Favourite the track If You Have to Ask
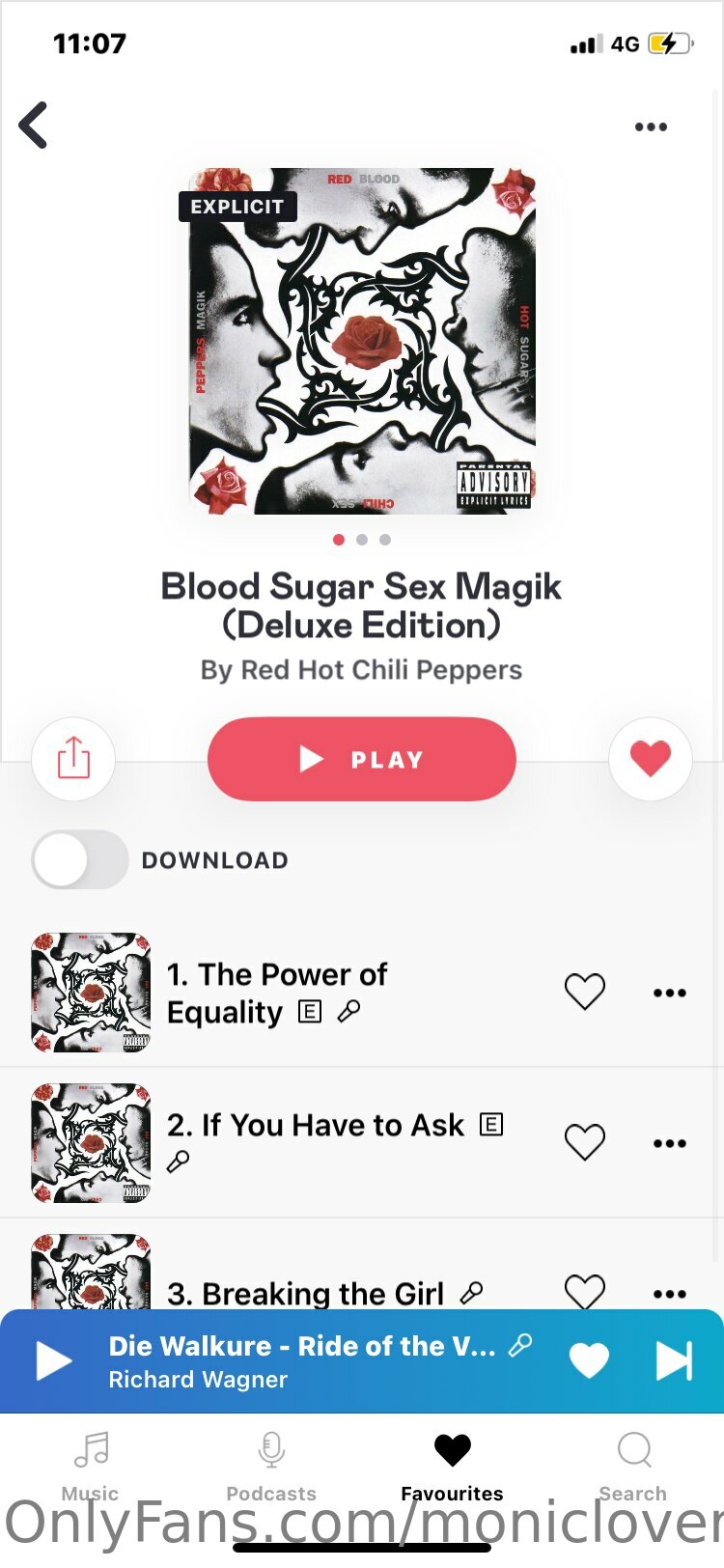This screenshot has height=1568, width=724. pyautogui.click(x=585, y=1142)
